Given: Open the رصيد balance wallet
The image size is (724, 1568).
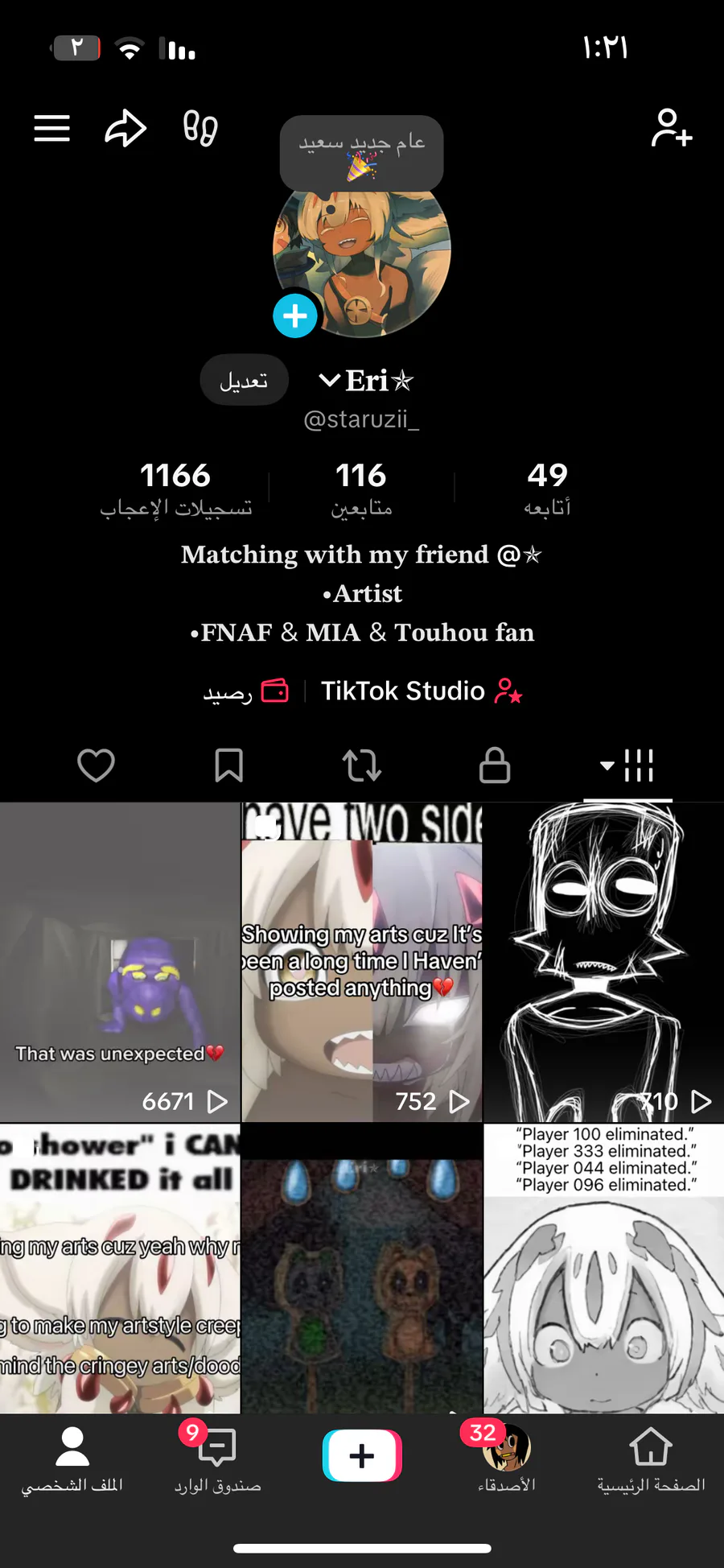Looking at the screenshot, I should point(245,691).
